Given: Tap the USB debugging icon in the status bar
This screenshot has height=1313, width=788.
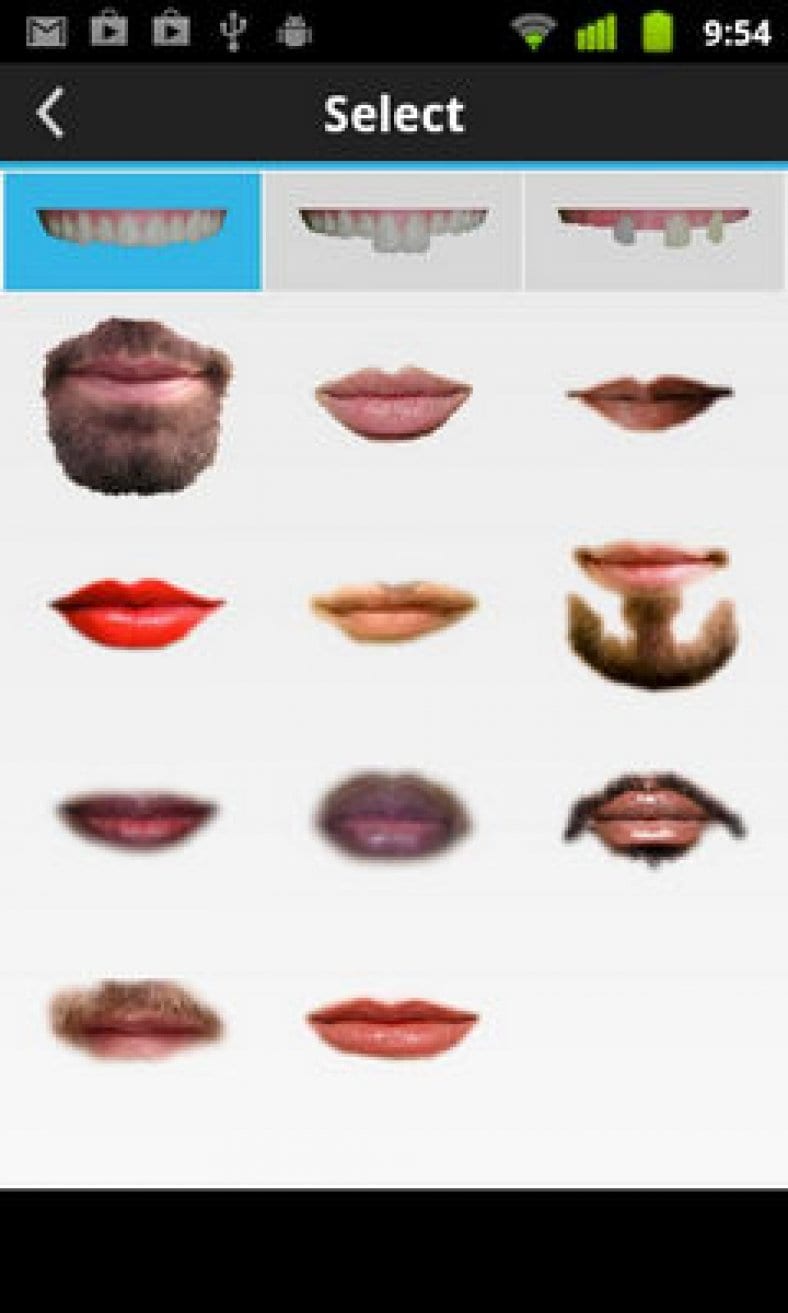Looking at the screenshot, I should (x=295, y=30).
